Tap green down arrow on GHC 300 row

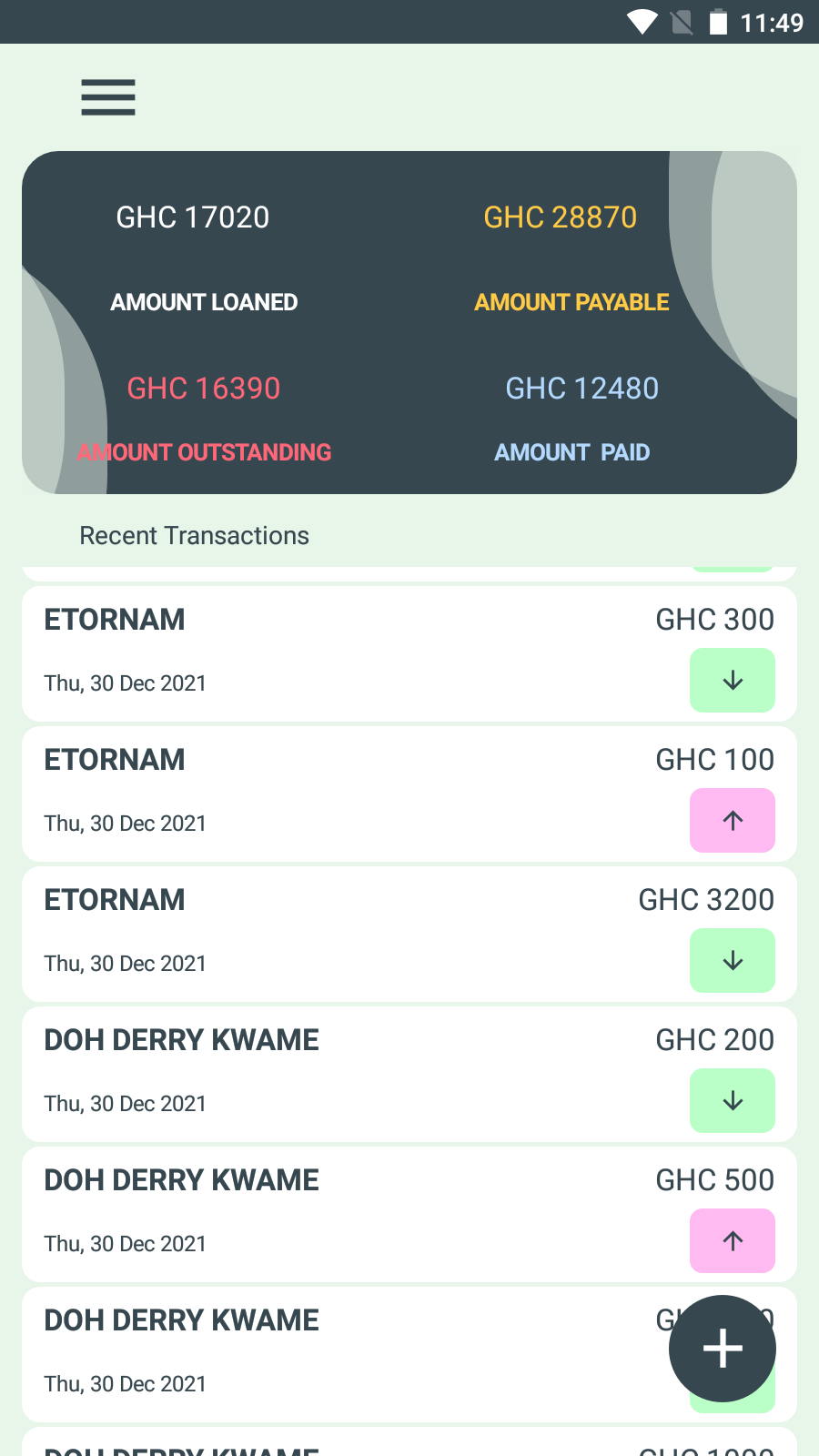pyautogui.click(x=733, y=681)
